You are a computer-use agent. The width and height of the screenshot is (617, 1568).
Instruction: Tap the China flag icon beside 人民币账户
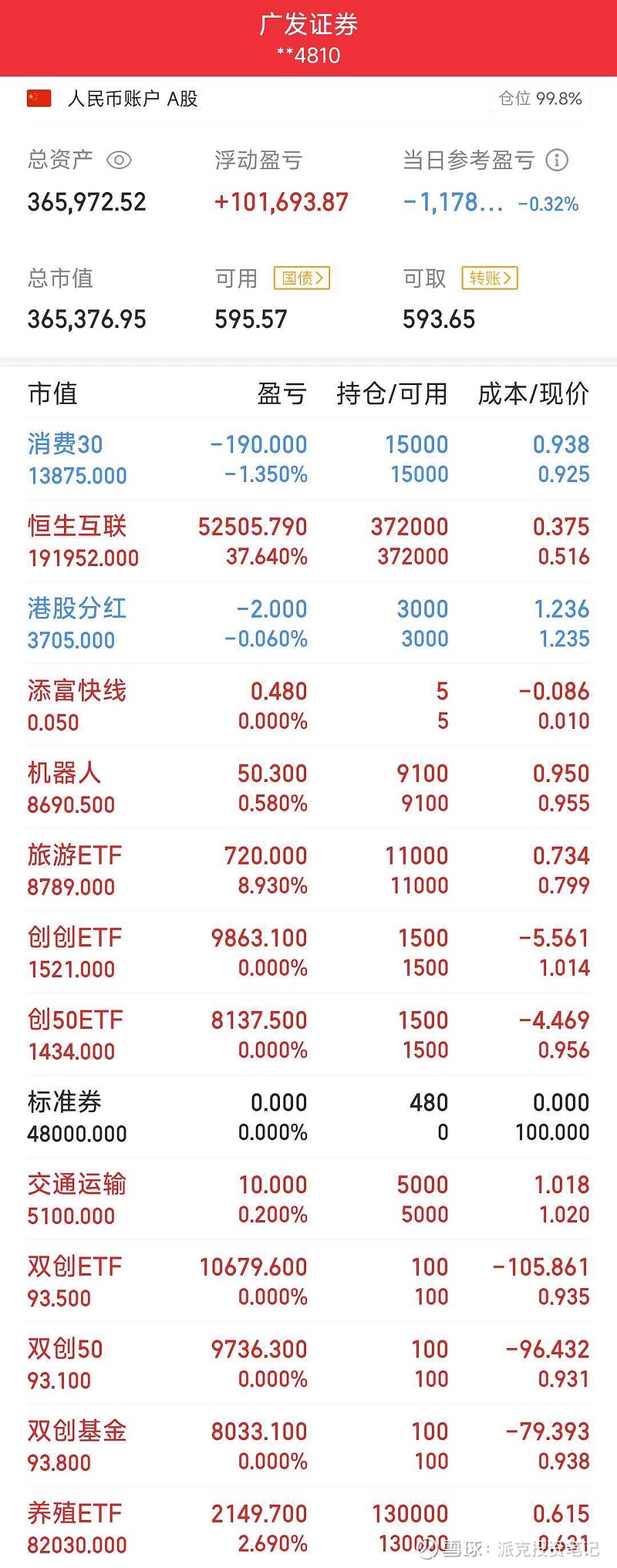coord(37,98)
